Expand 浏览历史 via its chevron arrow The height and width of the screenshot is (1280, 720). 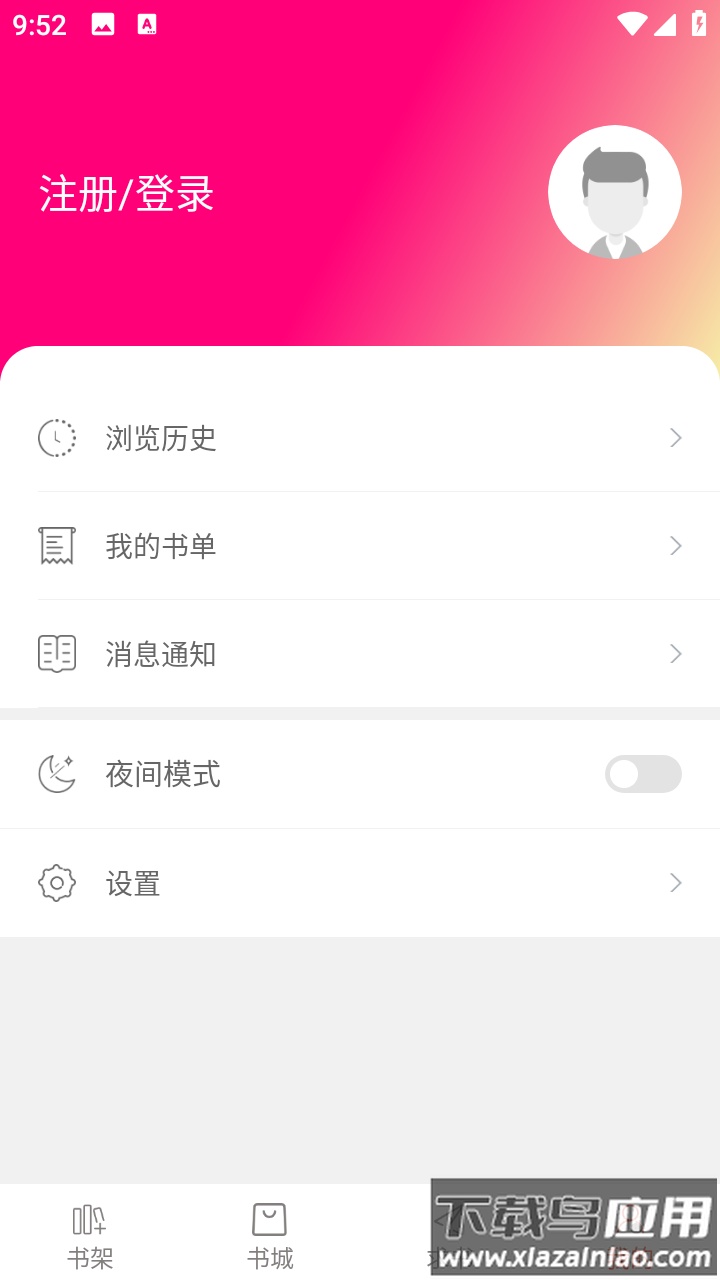coord(675,438)
